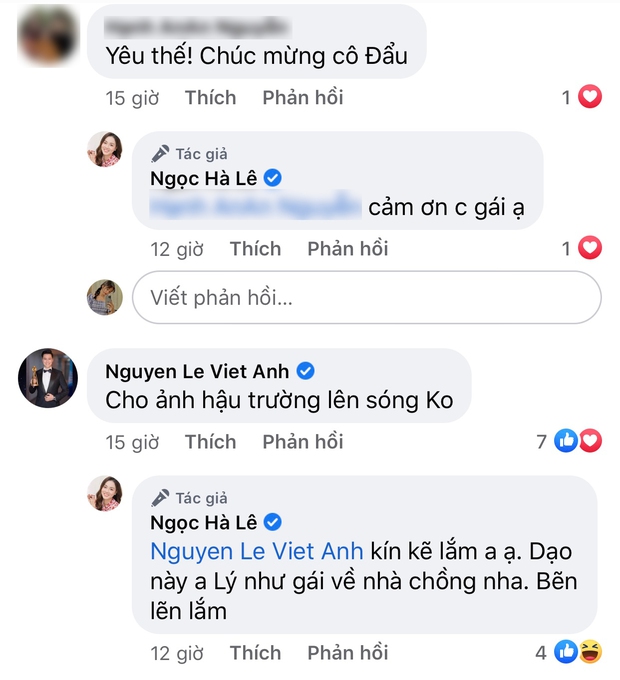
Task: Like Ngọc Hà Lê's "kín kẽ lắm" reply
Action: coord(255,653)
